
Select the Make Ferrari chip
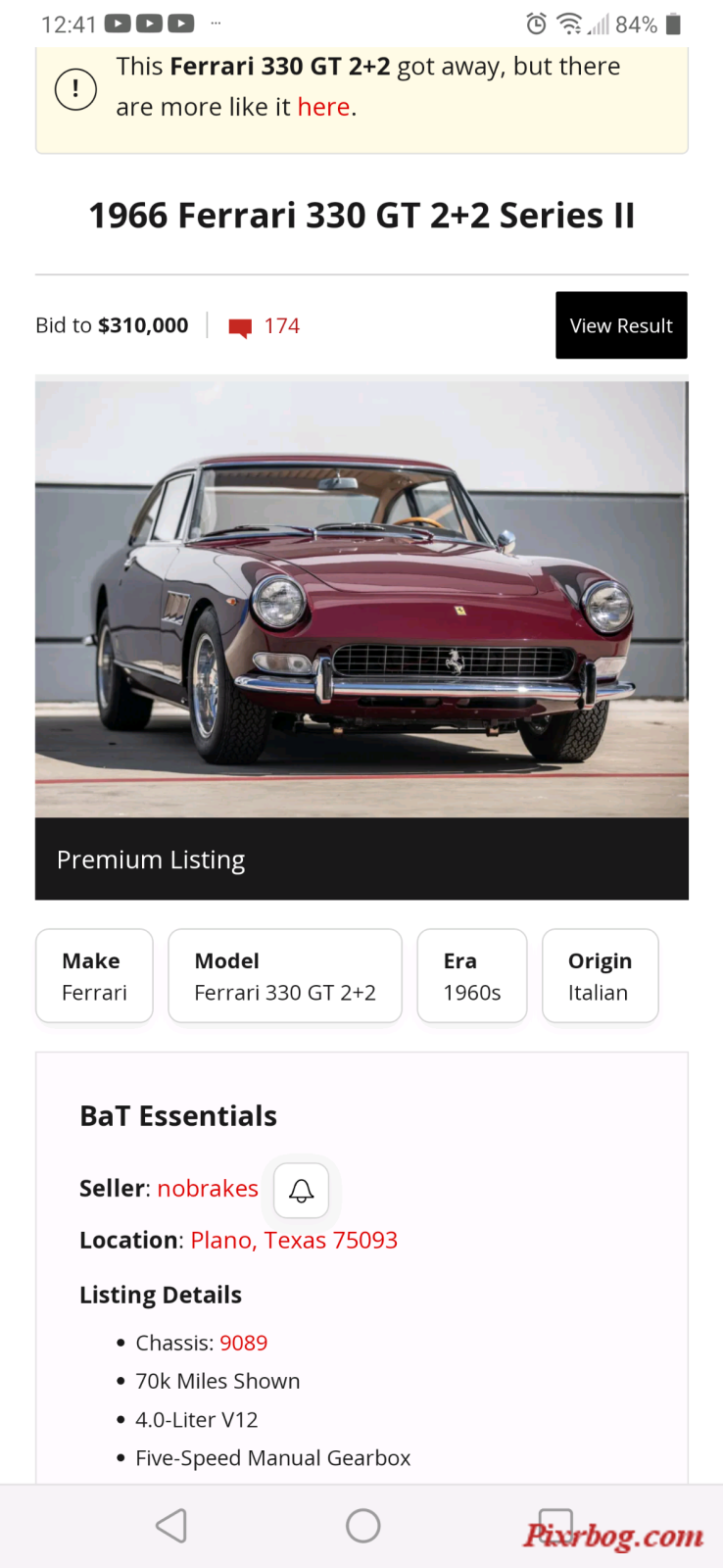(94, 976)
